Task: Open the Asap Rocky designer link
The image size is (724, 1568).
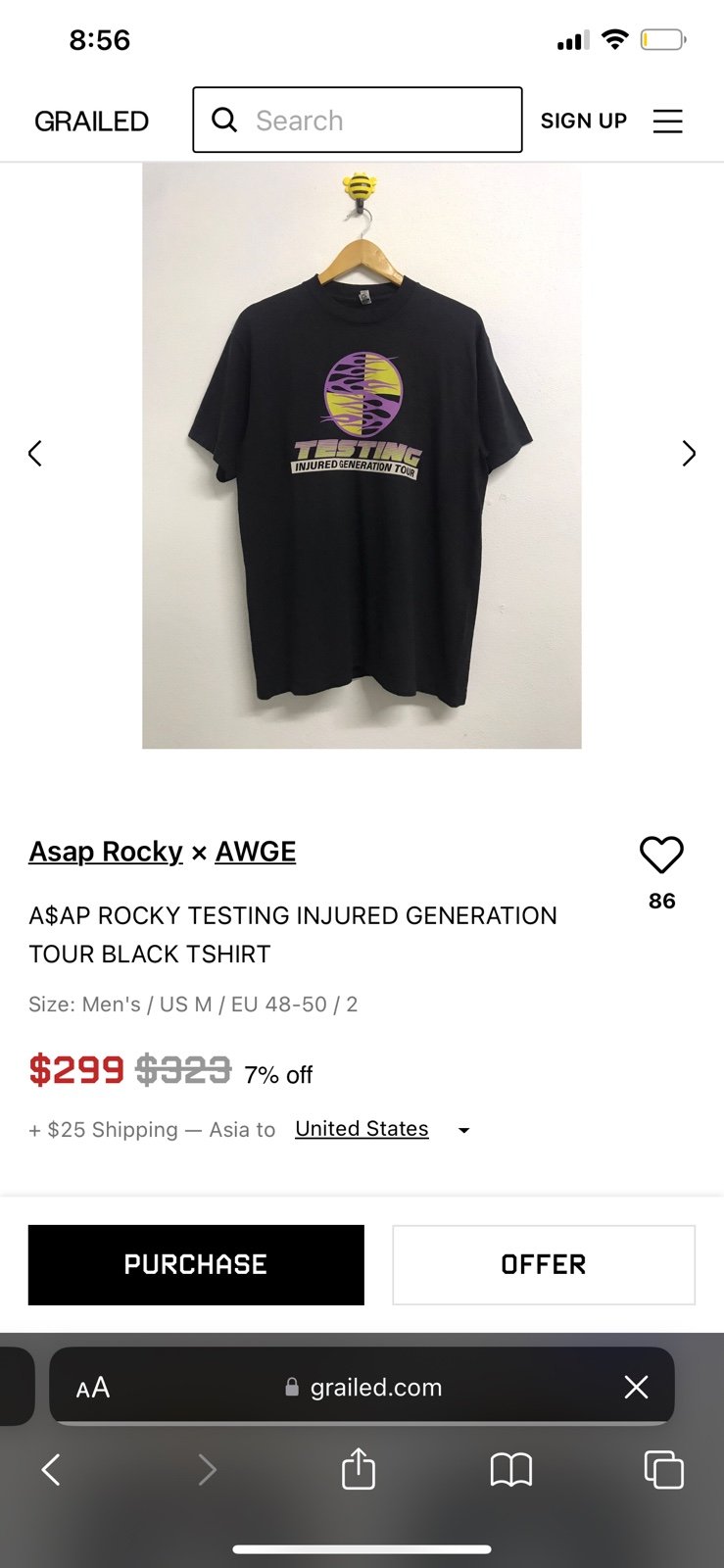Action: point(106,852)
